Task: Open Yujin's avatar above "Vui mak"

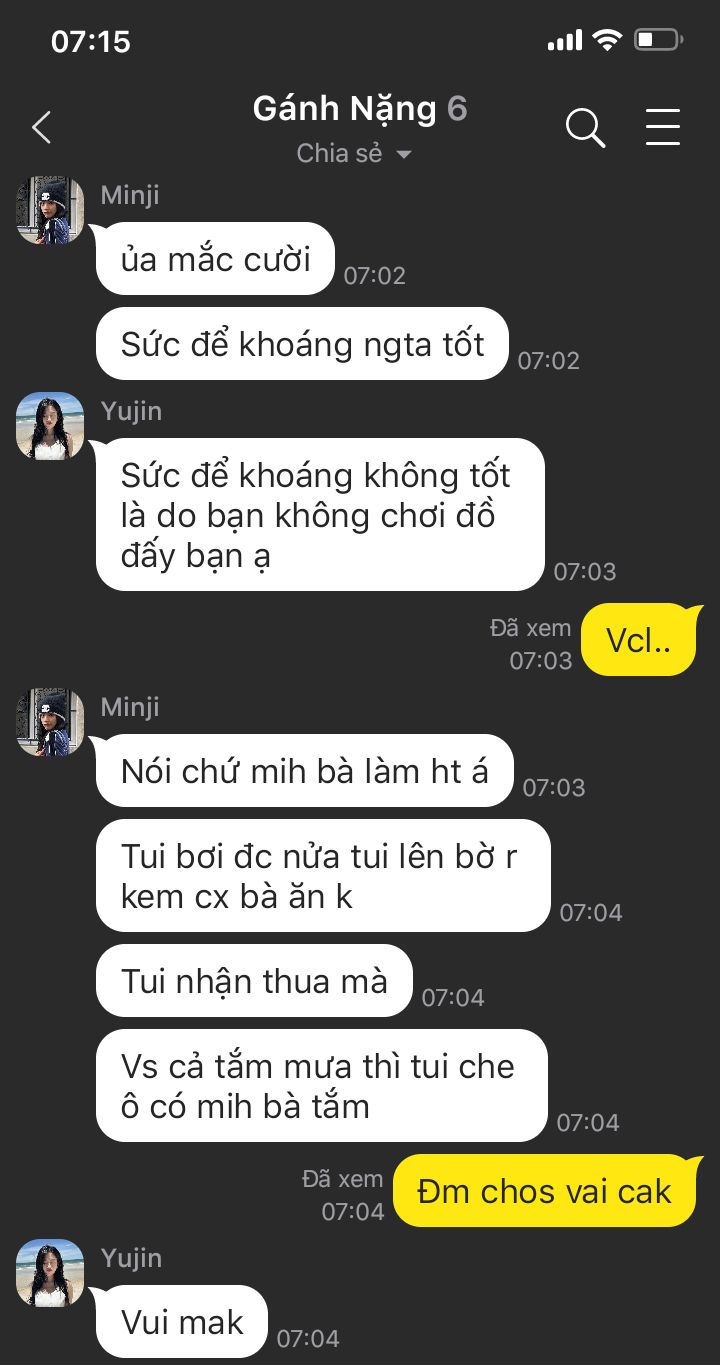Action: 49,1273
